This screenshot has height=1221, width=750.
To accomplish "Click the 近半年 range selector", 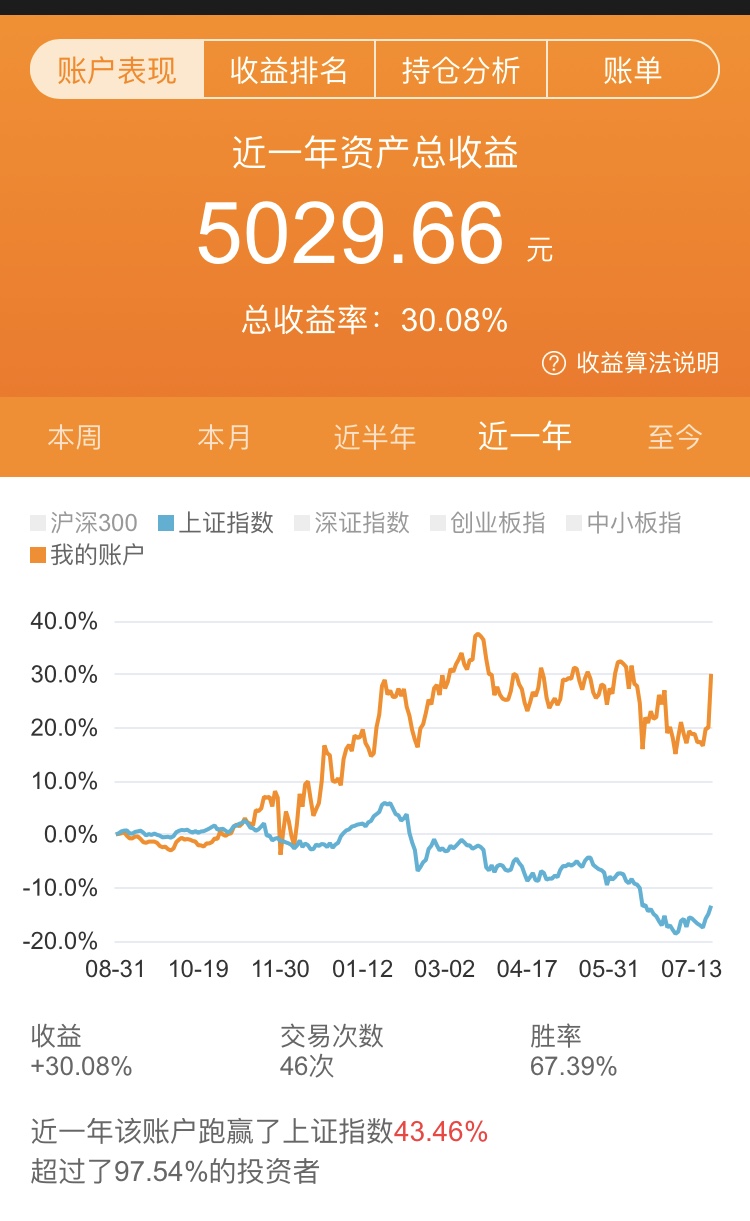I will (x=374, y=437).
